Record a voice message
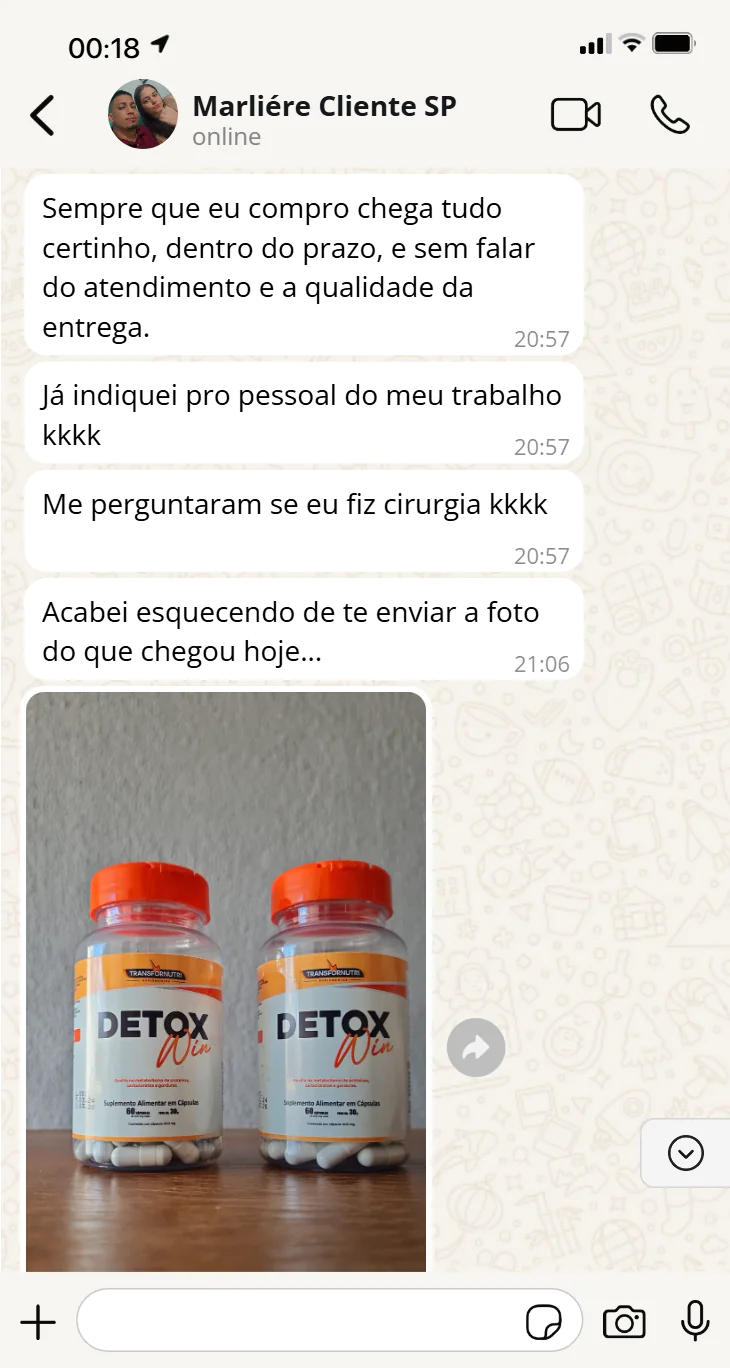Screen dimensions: 730x1368 click(695, 1322)
